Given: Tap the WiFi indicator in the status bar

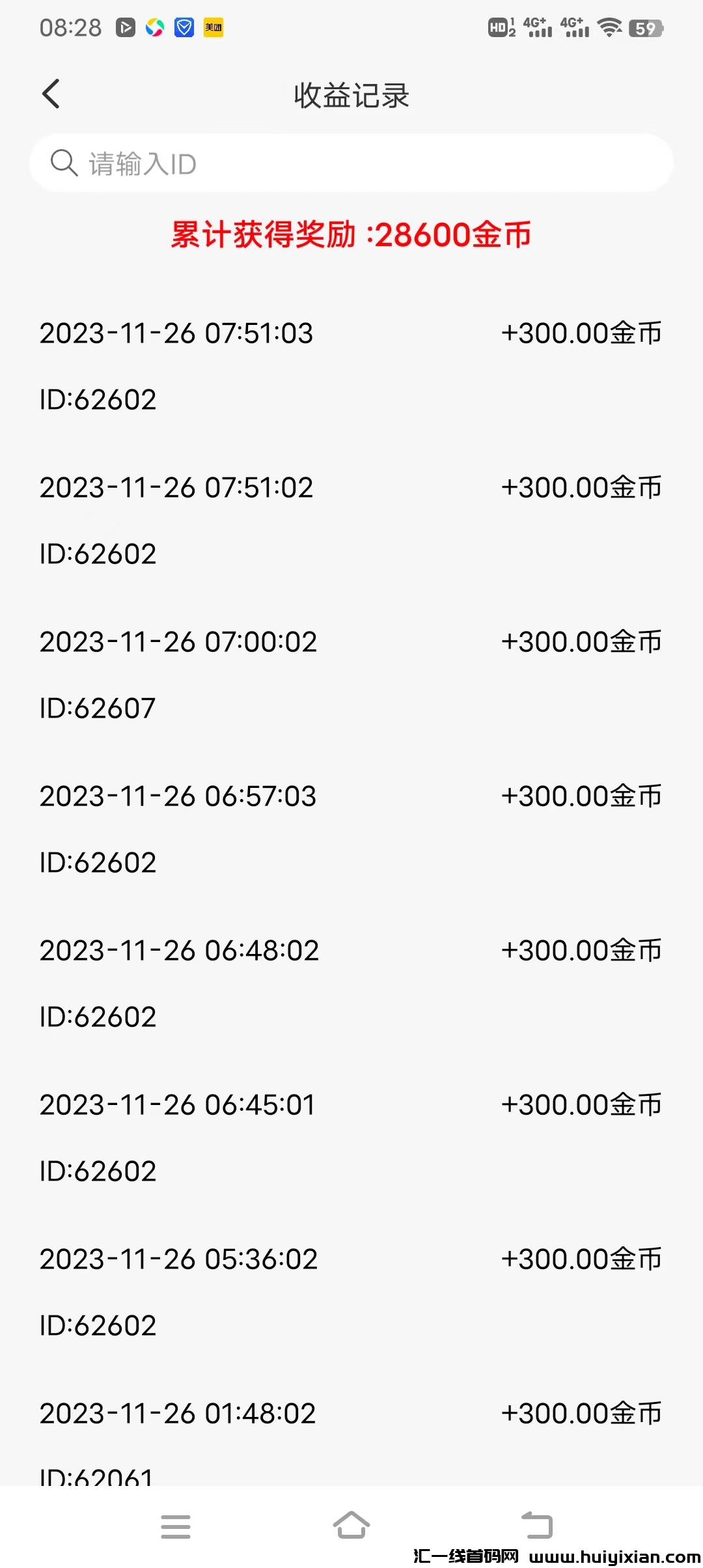Looking at the screenshot, I should coord(609,27).
